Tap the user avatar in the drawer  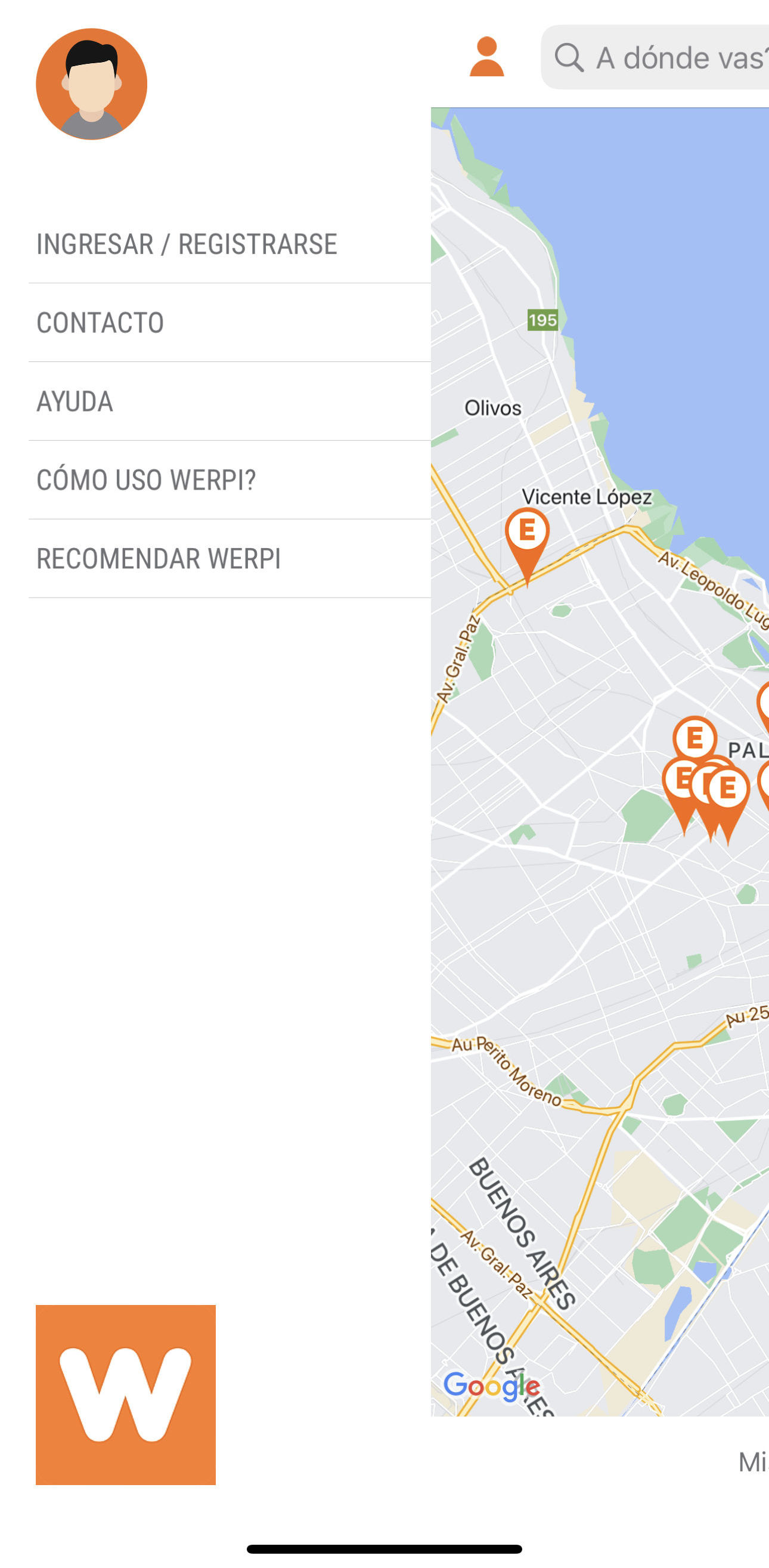pyautogui.click(x=91, y=84)
